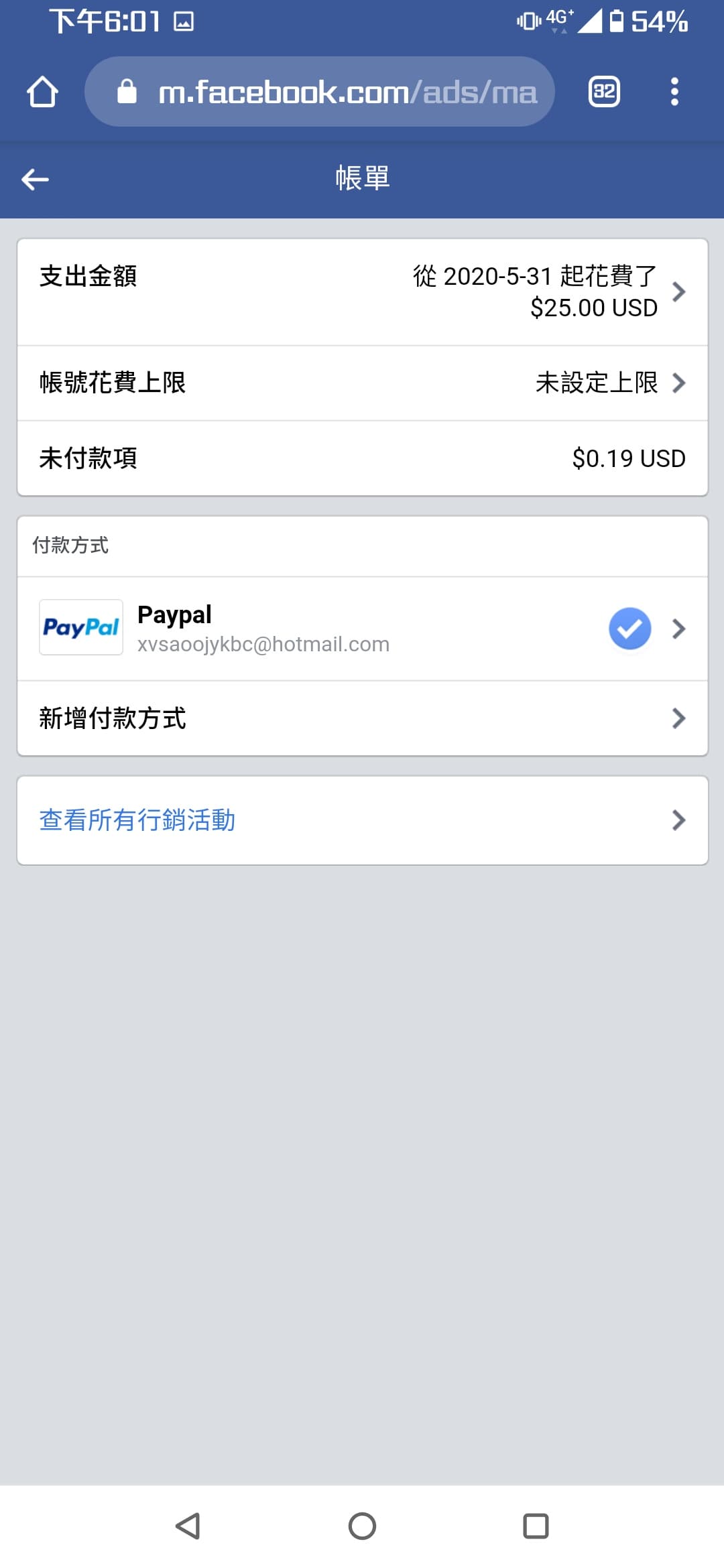Tap the 帳單 page title
The image size is (724, 1568).
click(362, 179)
